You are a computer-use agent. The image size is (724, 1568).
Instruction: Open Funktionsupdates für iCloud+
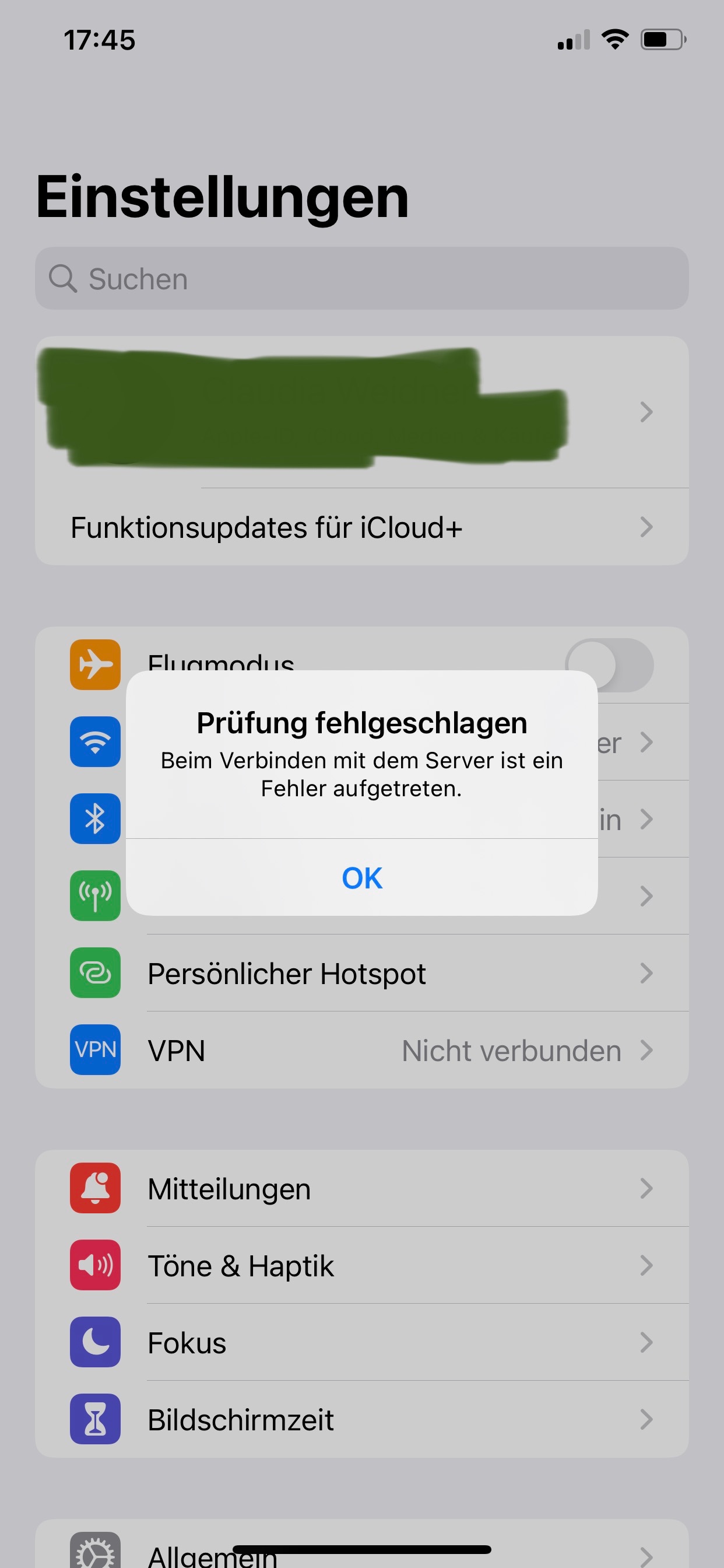[x=362, y=527]
